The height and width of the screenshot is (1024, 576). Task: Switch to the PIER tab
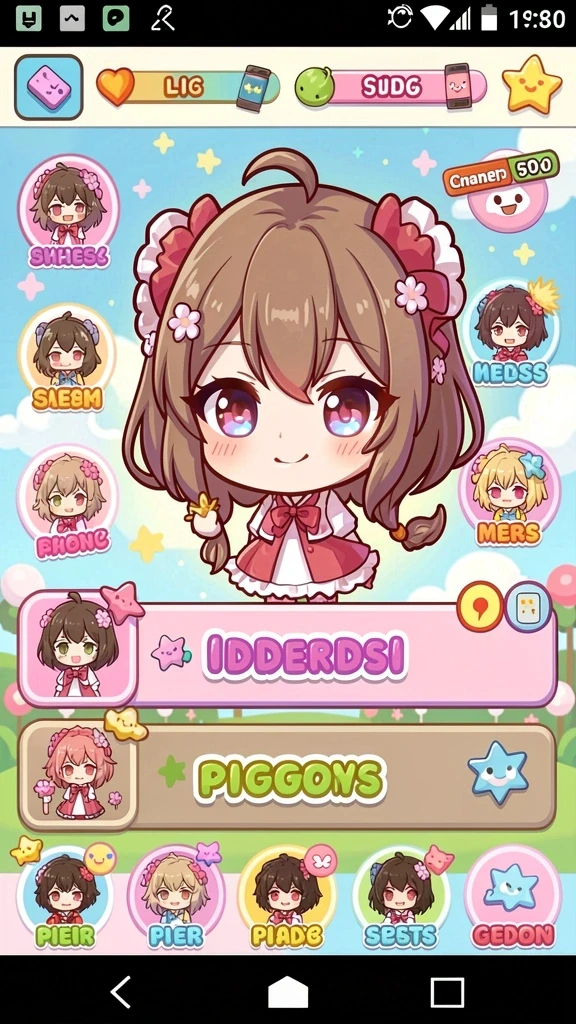pyautogui.click(x=176, y=901)
